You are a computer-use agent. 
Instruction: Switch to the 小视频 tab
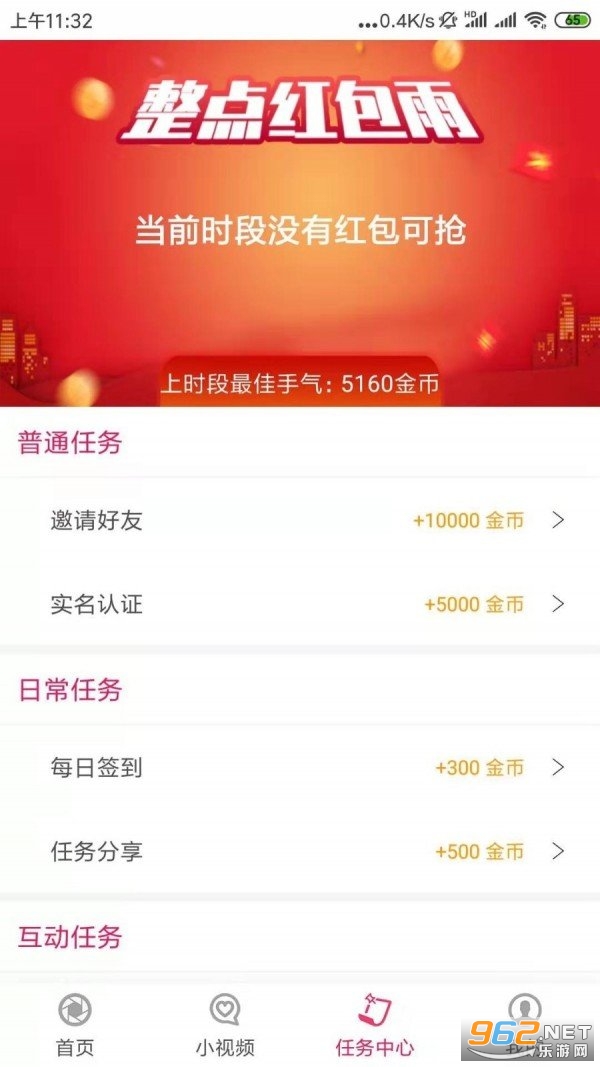coord(224,1025)
